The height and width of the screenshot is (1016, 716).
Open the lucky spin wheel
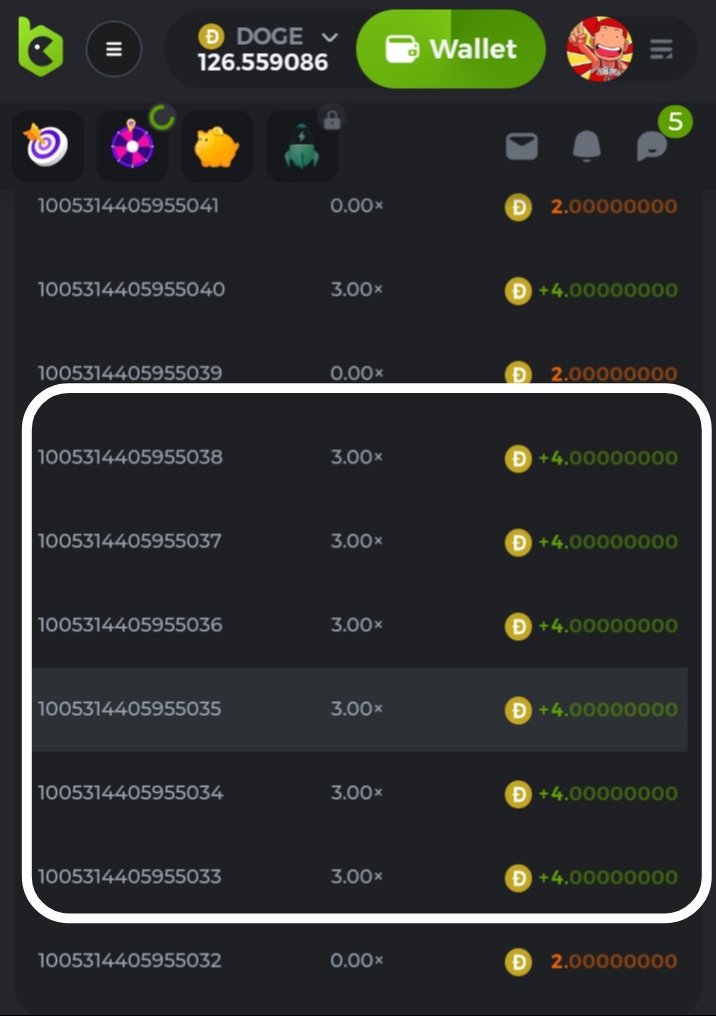132,147
